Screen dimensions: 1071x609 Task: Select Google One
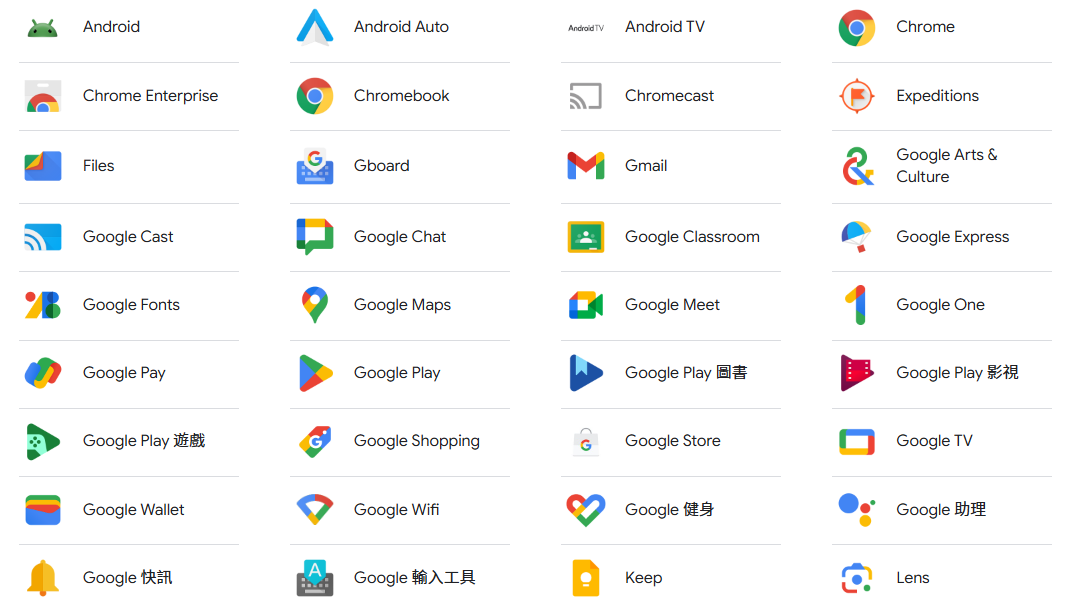coord(940,305)
